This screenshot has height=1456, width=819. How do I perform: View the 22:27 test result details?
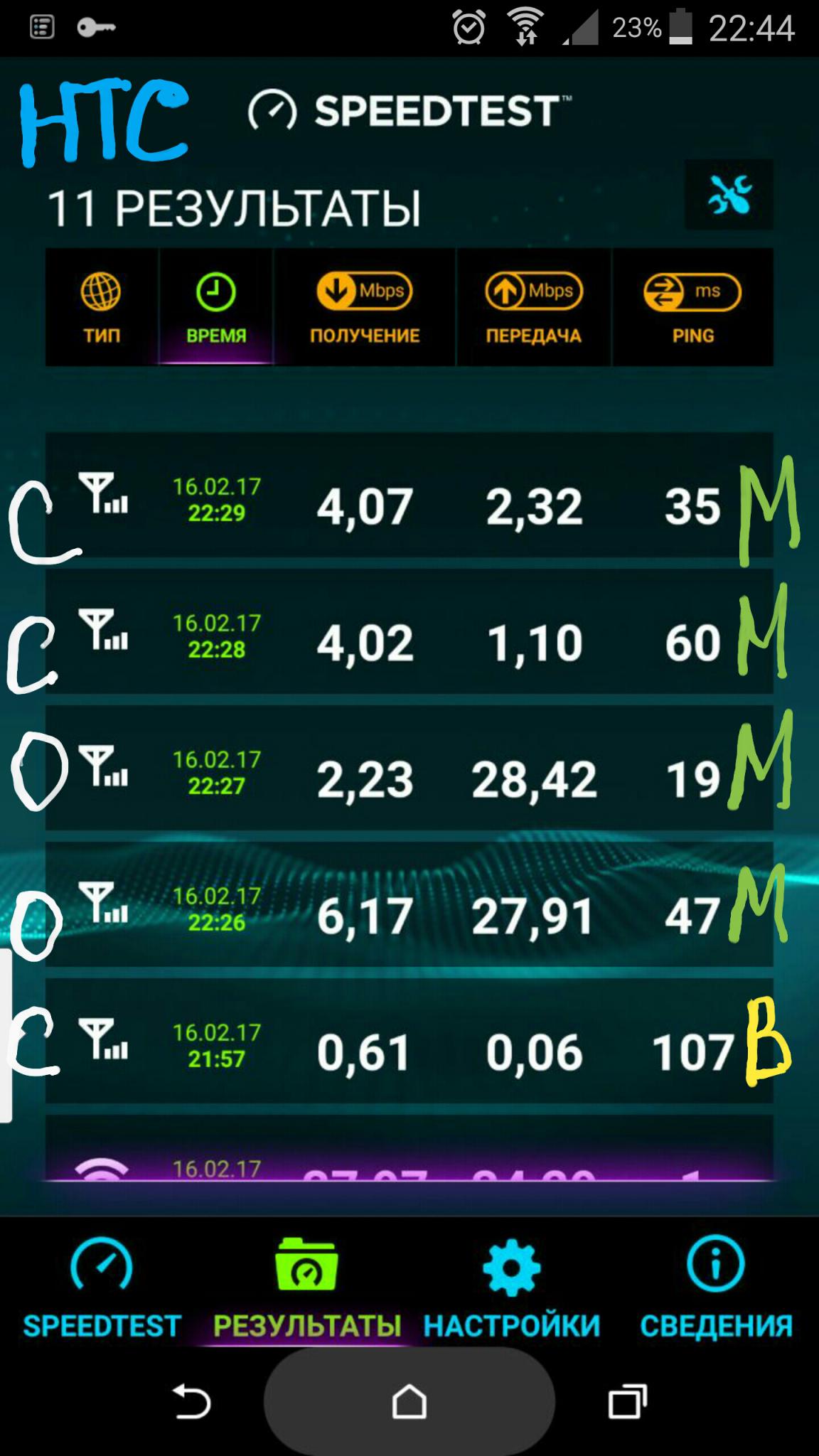coord(409,768)
